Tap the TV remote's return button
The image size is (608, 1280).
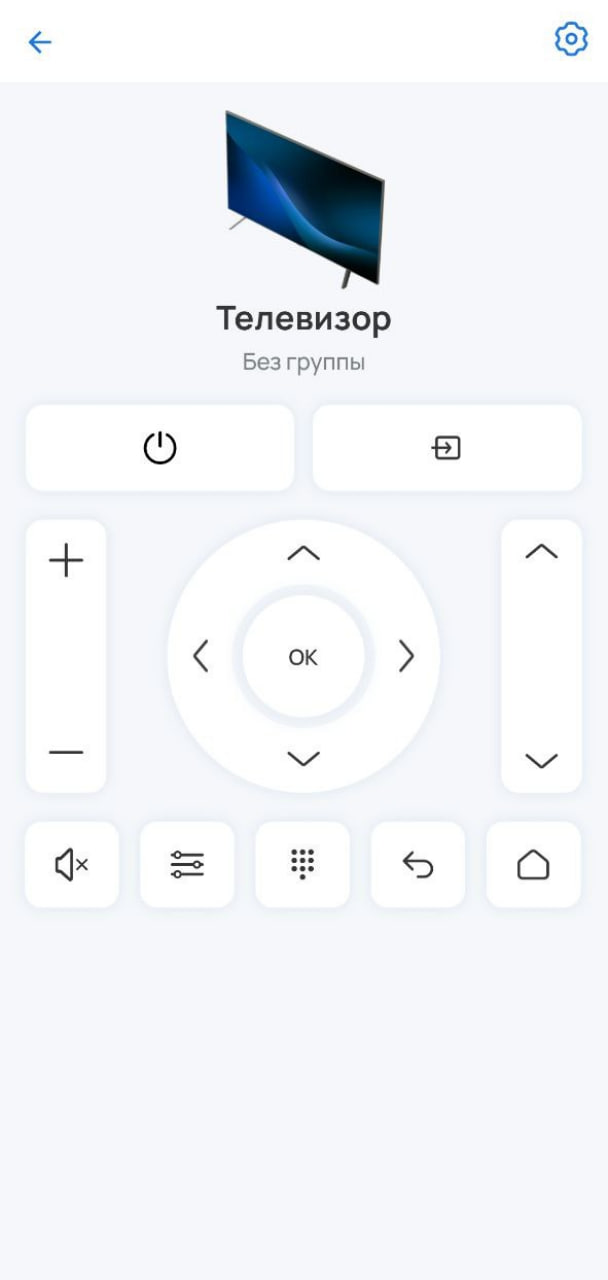(418, 865)
